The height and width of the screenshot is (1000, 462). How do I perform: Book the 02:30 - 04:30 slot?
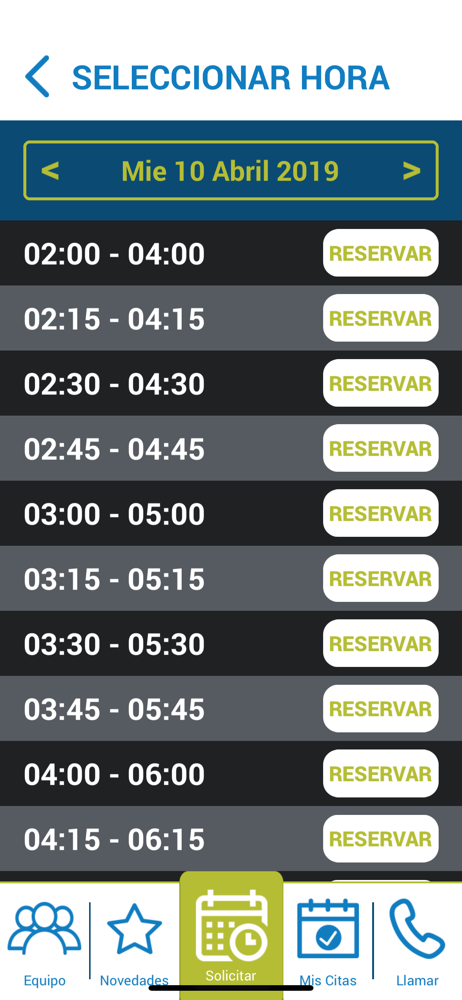pos(380,383)
